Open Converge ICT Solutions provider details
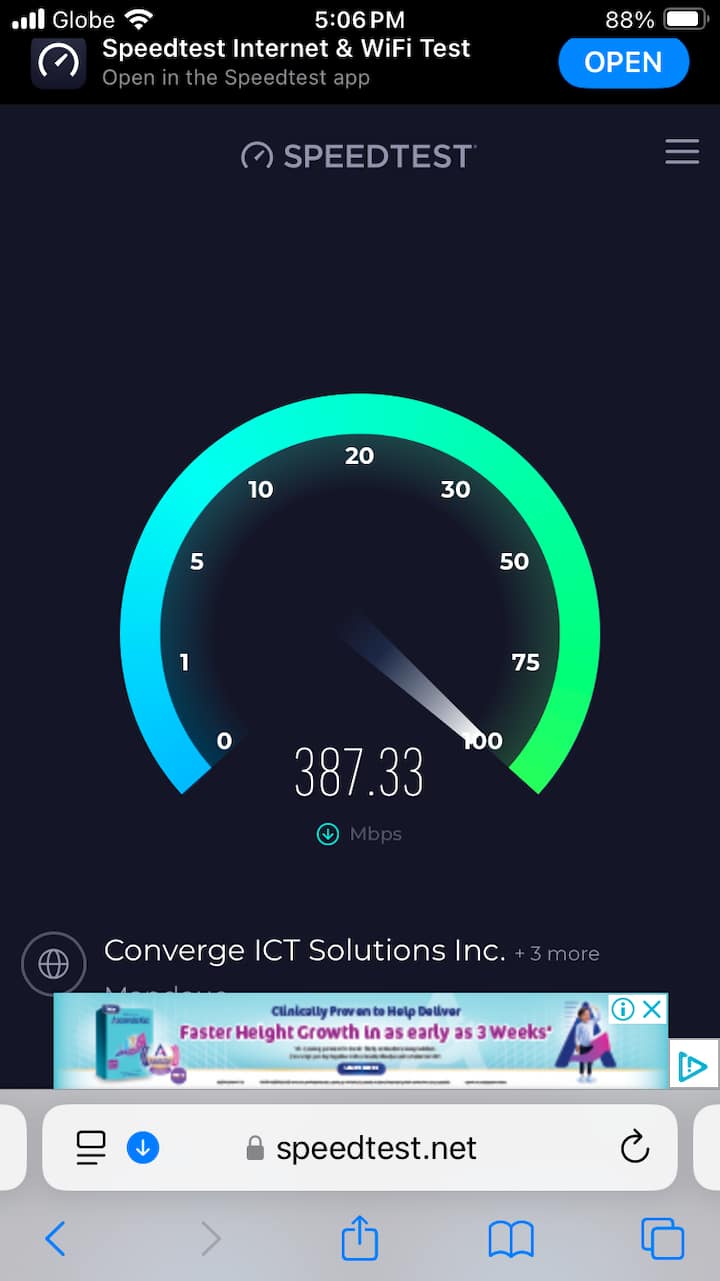The width and height of the screenshot is (720, 1281). (305, 950)
